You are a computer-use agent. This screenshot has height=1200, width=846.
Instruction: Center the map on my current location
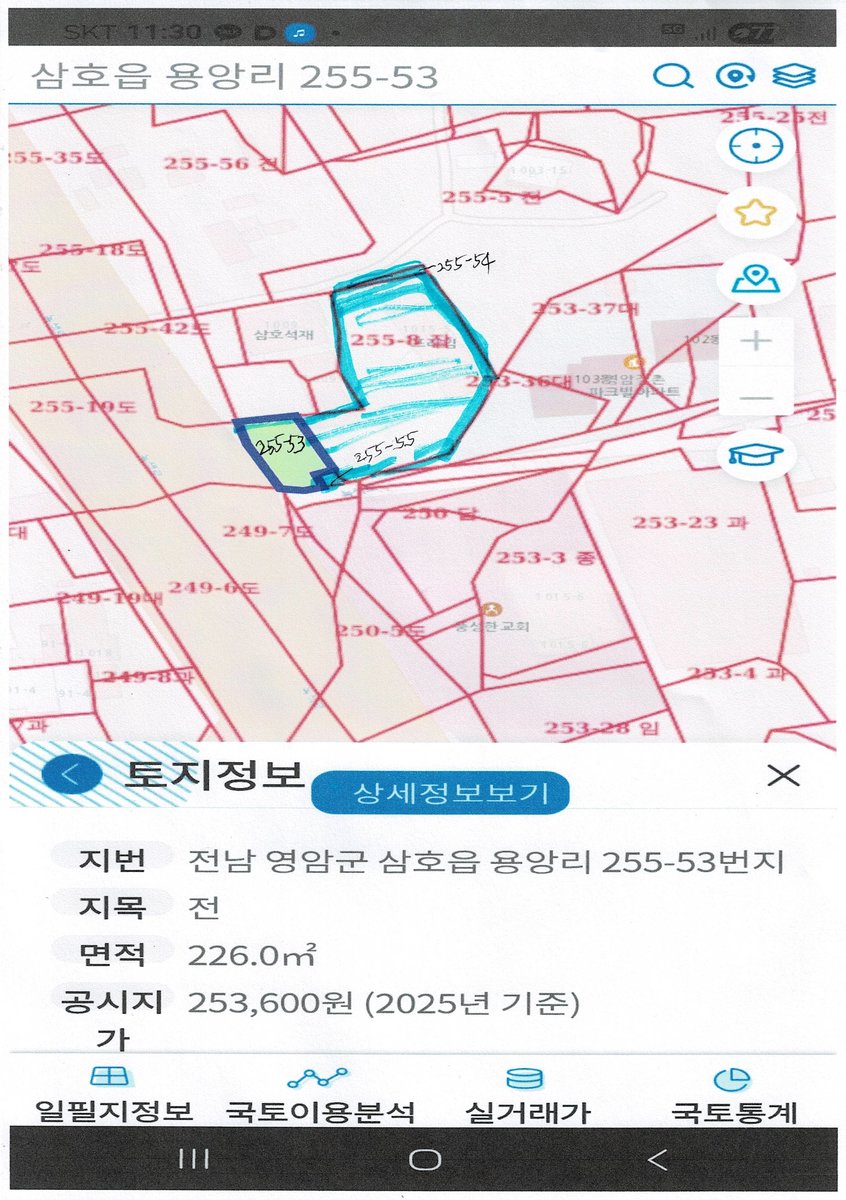[x=756, y=146]
